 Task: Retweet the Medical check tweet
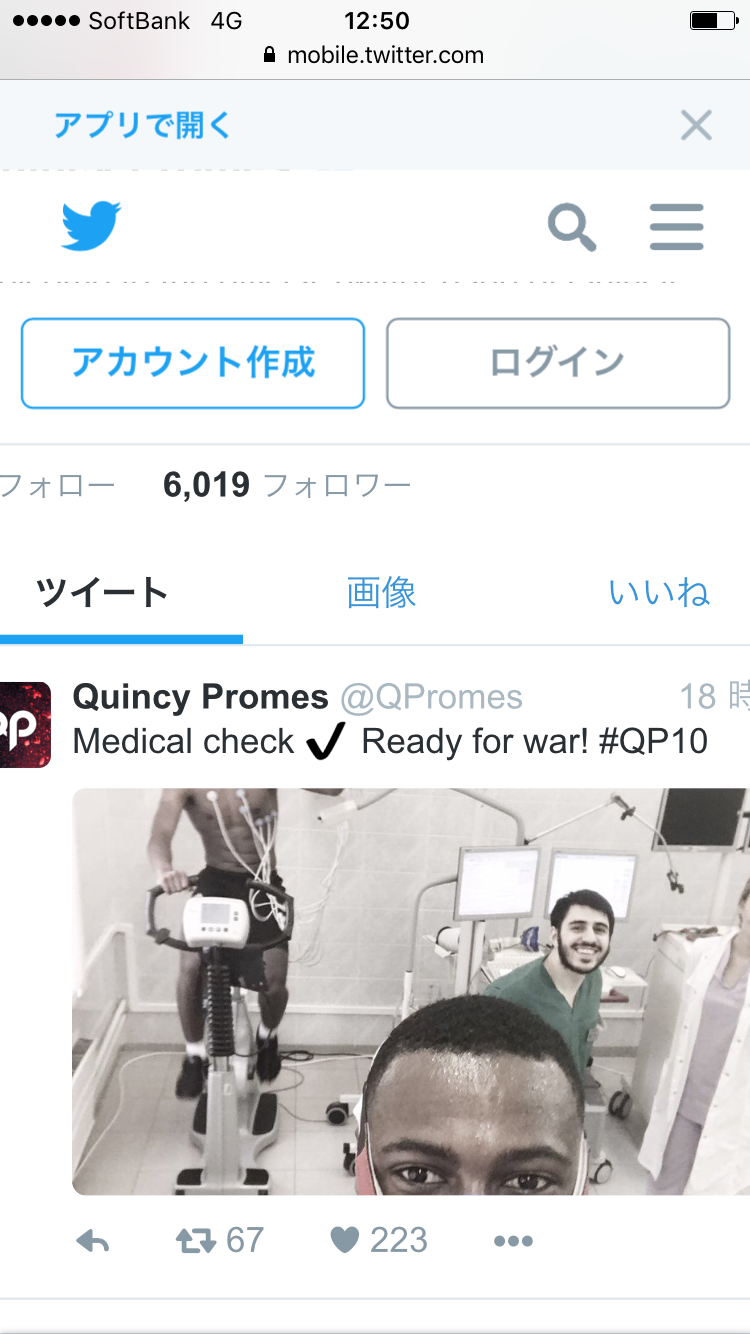pos(197,1241)
